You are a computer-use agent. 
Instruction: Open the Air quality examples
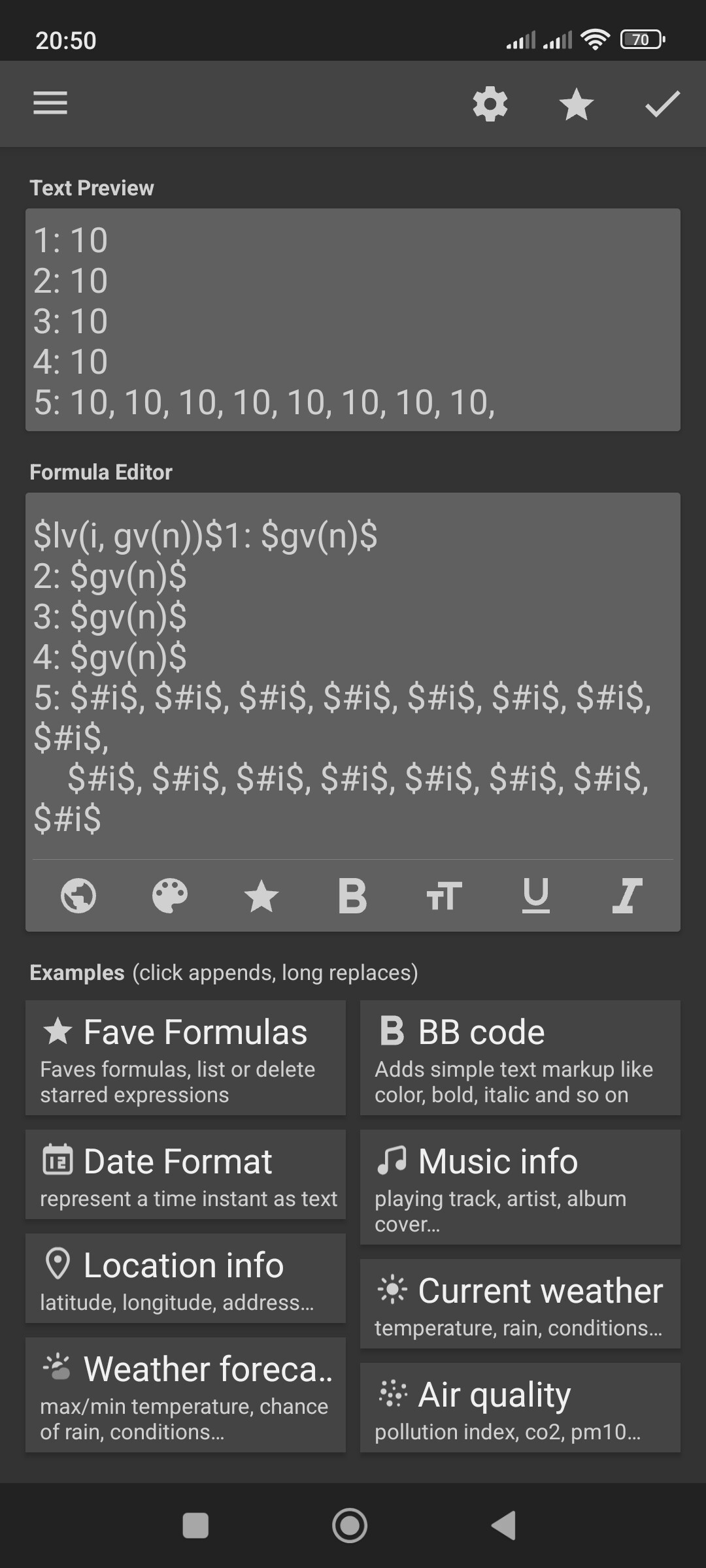(x=520, y=1407)
